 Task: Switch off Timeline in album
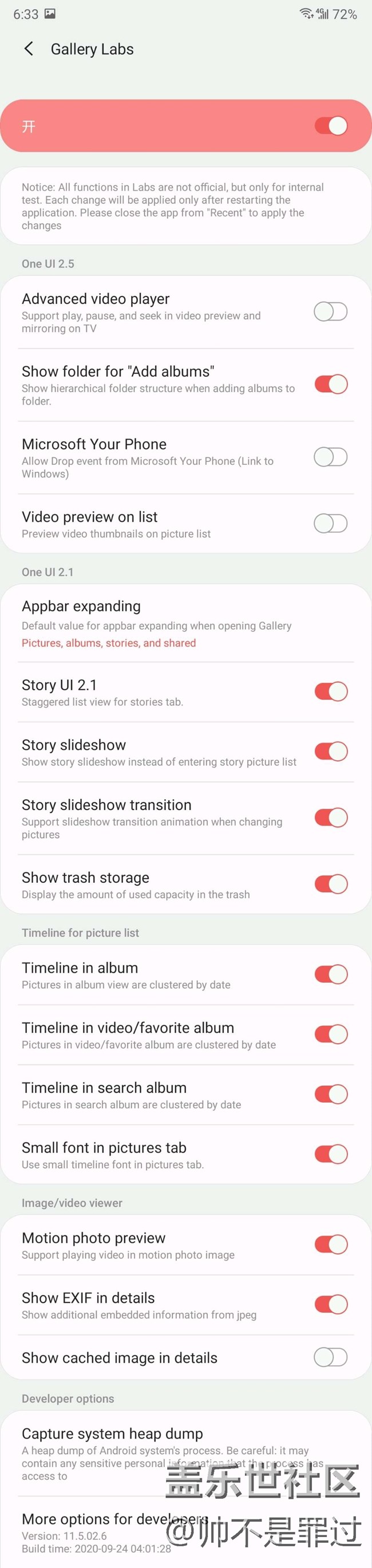point(331,974)
